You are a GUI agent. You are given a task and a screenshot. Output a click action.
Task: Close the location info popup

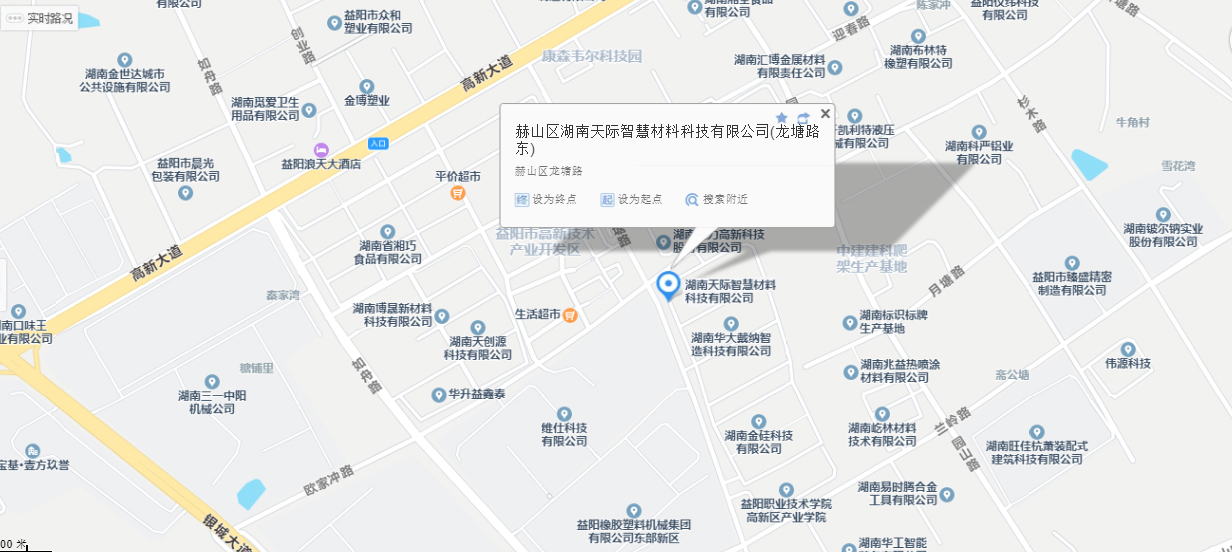(825, 114)
